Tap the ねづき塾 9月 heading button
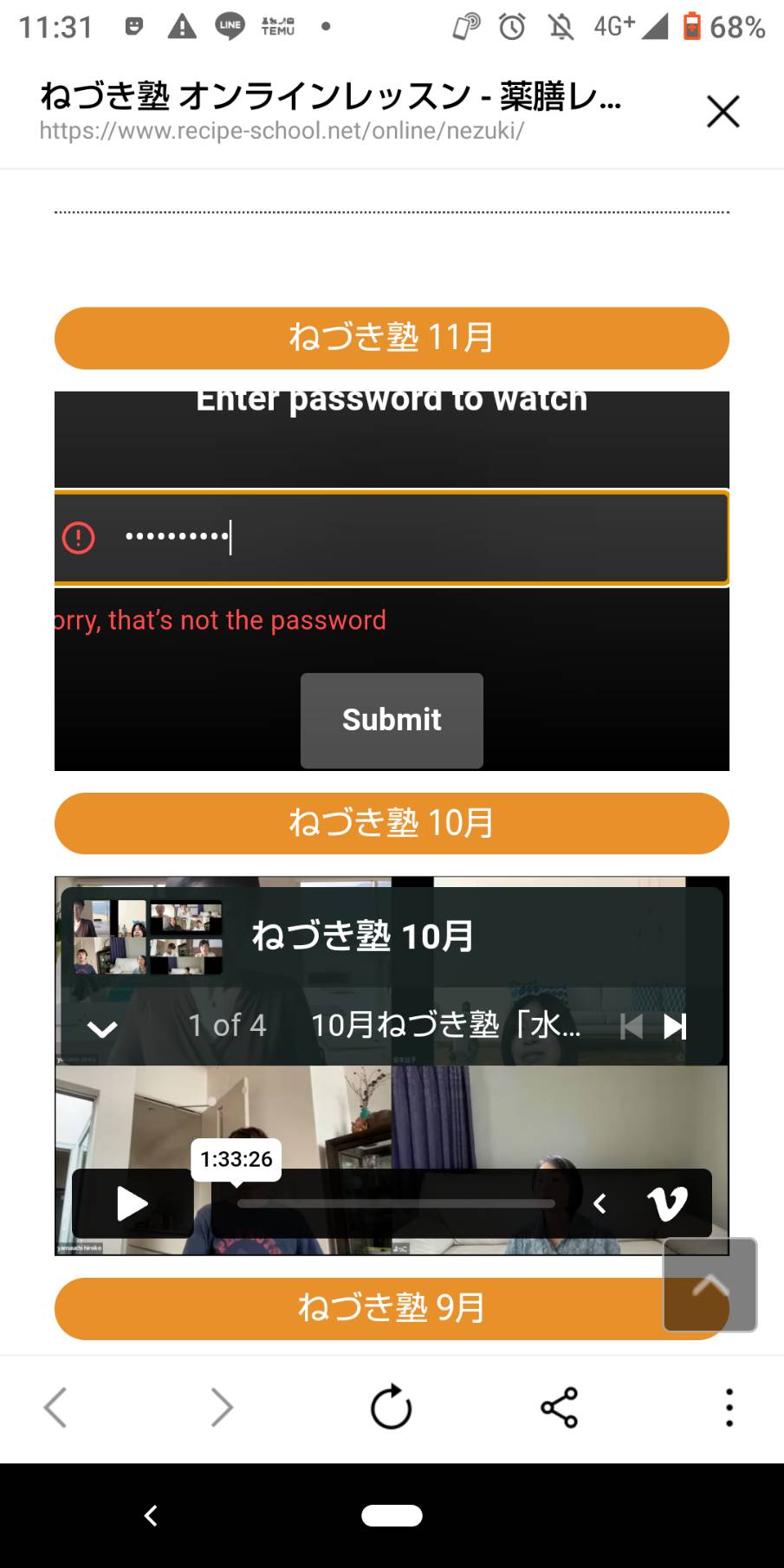This screenshot has height=1568, width=784. [392, 1308]
